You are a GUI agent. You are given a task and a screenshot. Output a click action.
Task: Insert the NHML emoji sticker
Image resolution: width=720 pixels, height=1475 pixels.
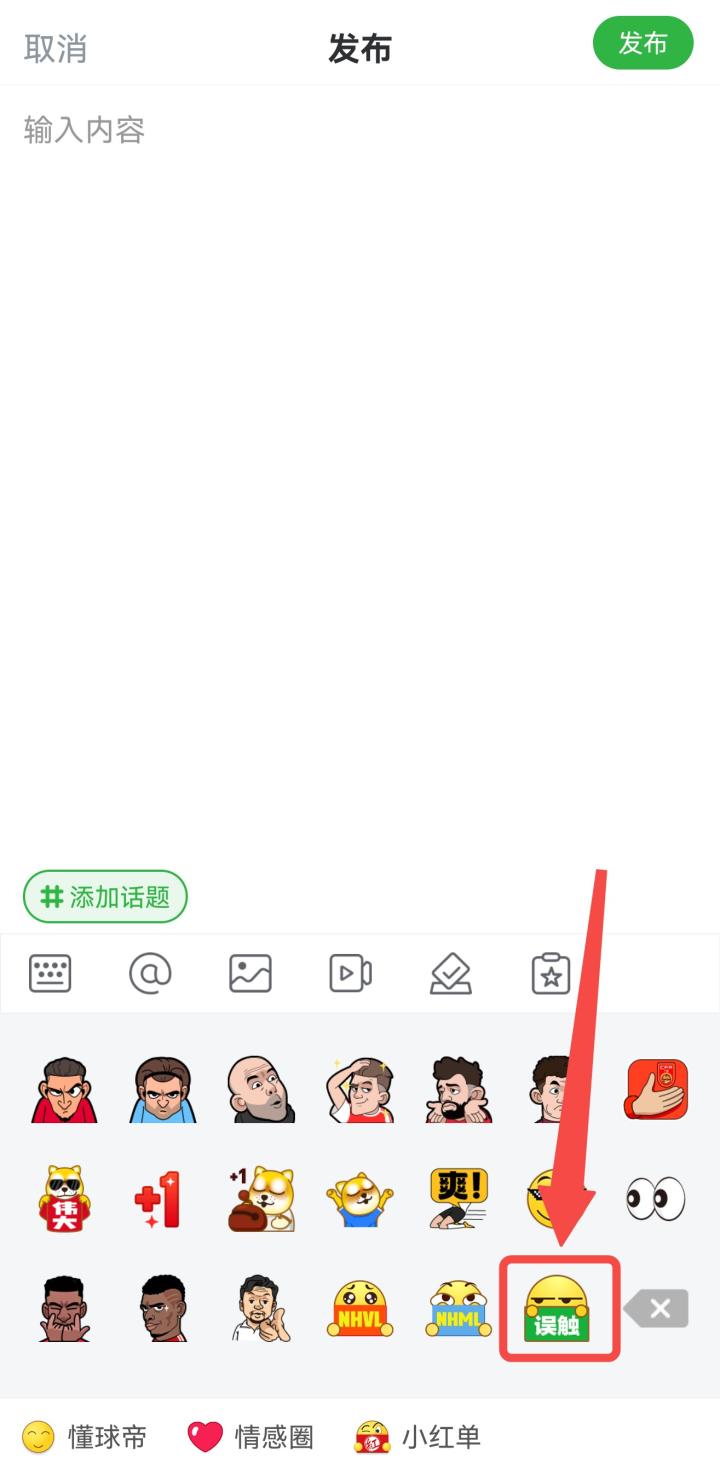(459, 1308)
